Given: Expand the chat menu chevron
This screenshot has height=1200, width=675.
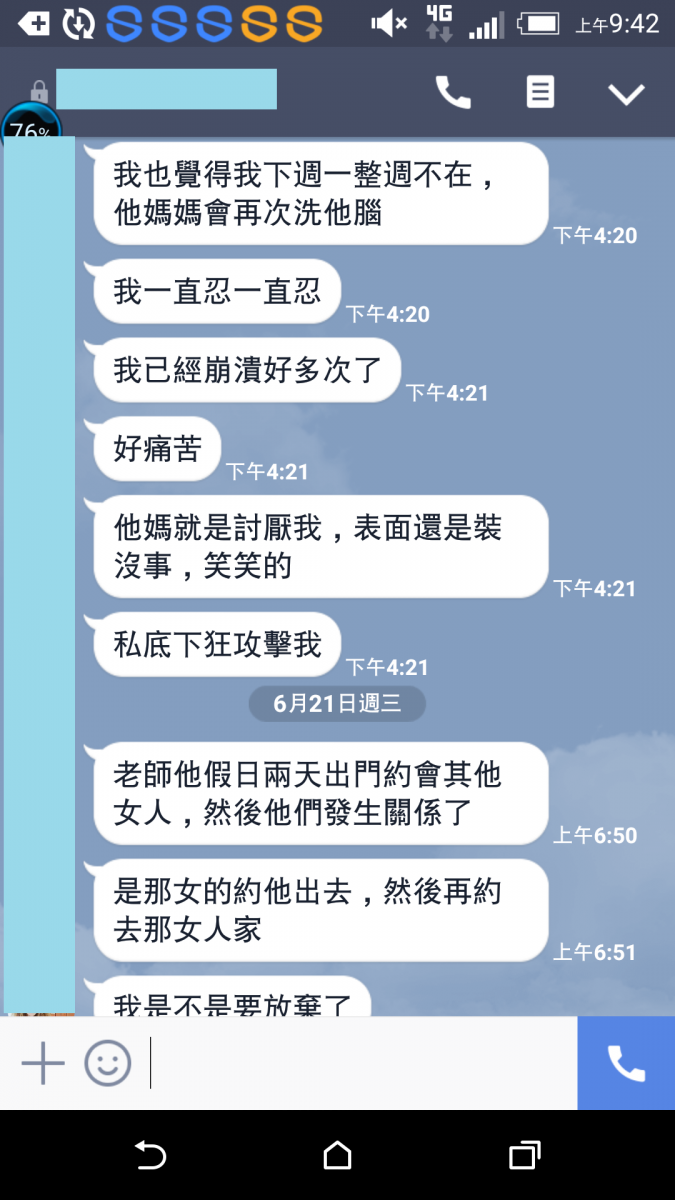Looking at the screenshot, I should coord(627,94).
